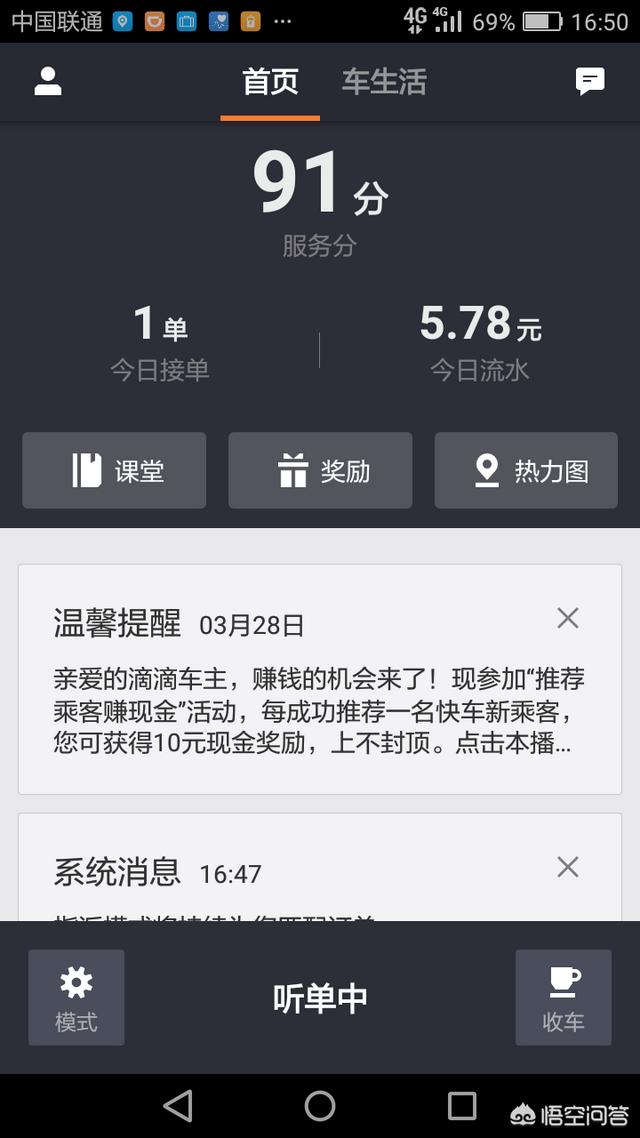
Task: View the 热力图 heat map
Action: point(526,470)
